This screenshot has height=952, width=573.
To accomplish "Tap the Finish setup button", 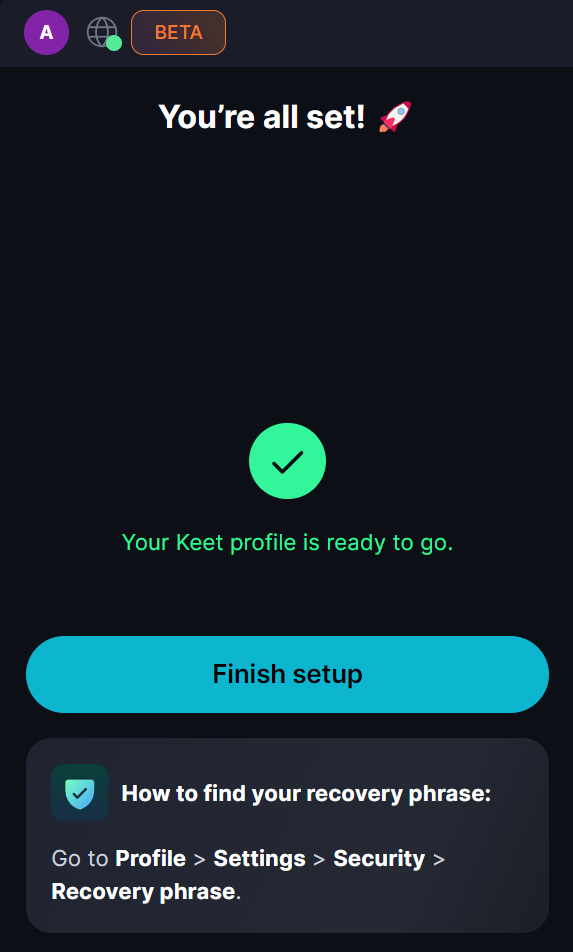I will point(287,674).
